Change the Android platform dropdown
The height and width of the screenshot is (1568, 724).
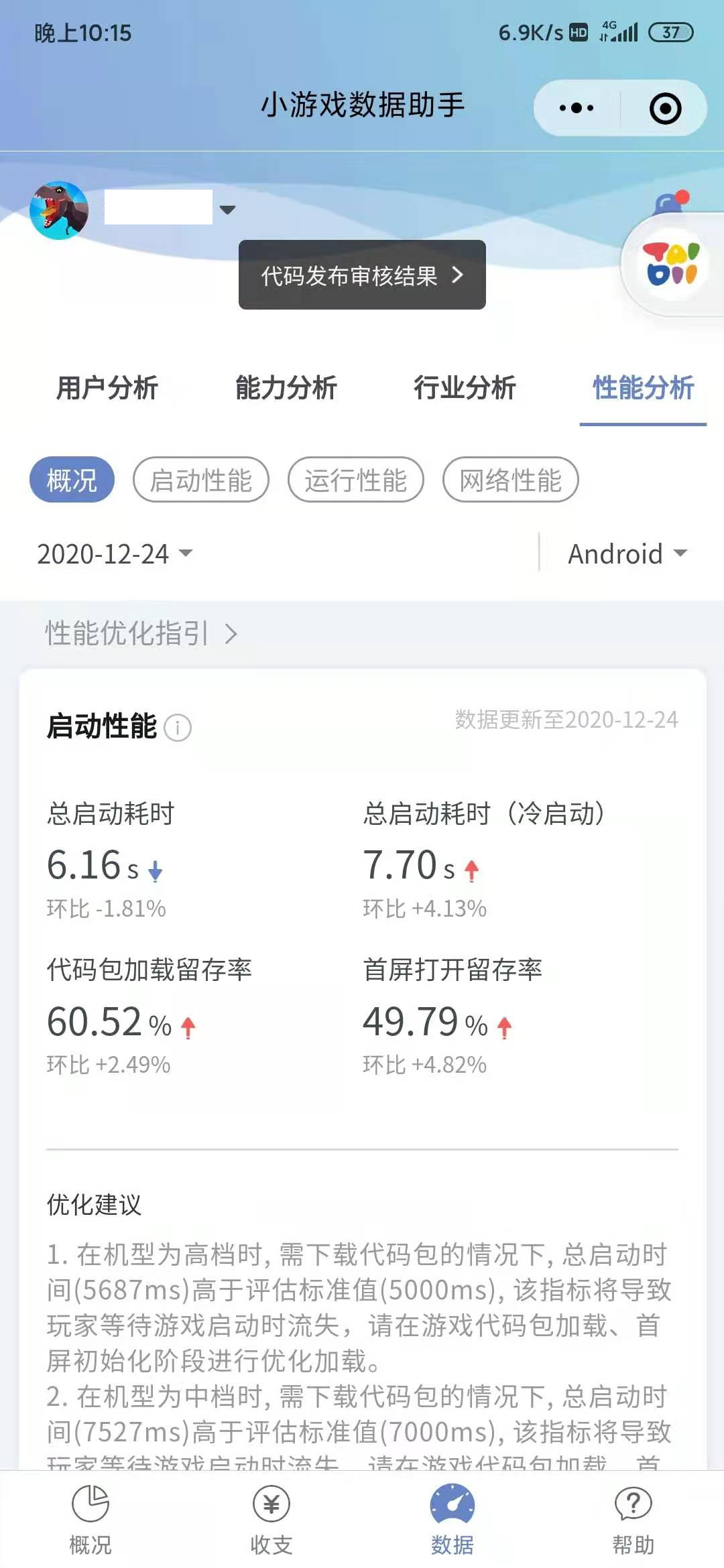(x=627, y=554)
